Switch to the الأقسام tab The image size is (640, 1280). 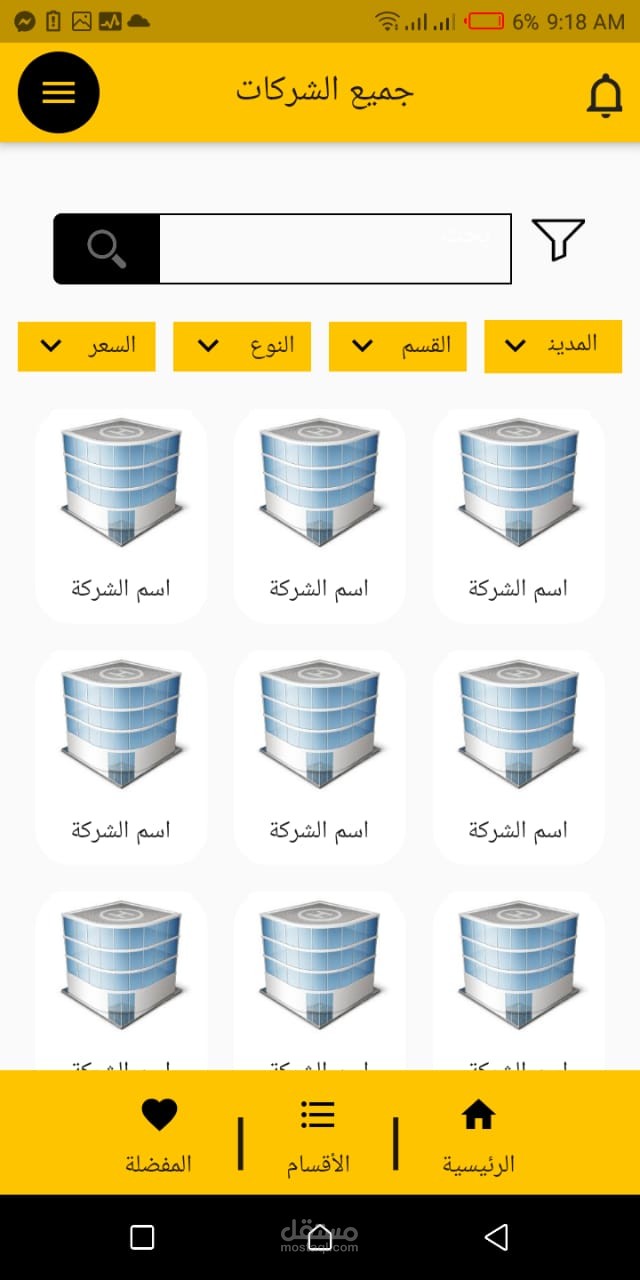click(x=318, y=1136)
